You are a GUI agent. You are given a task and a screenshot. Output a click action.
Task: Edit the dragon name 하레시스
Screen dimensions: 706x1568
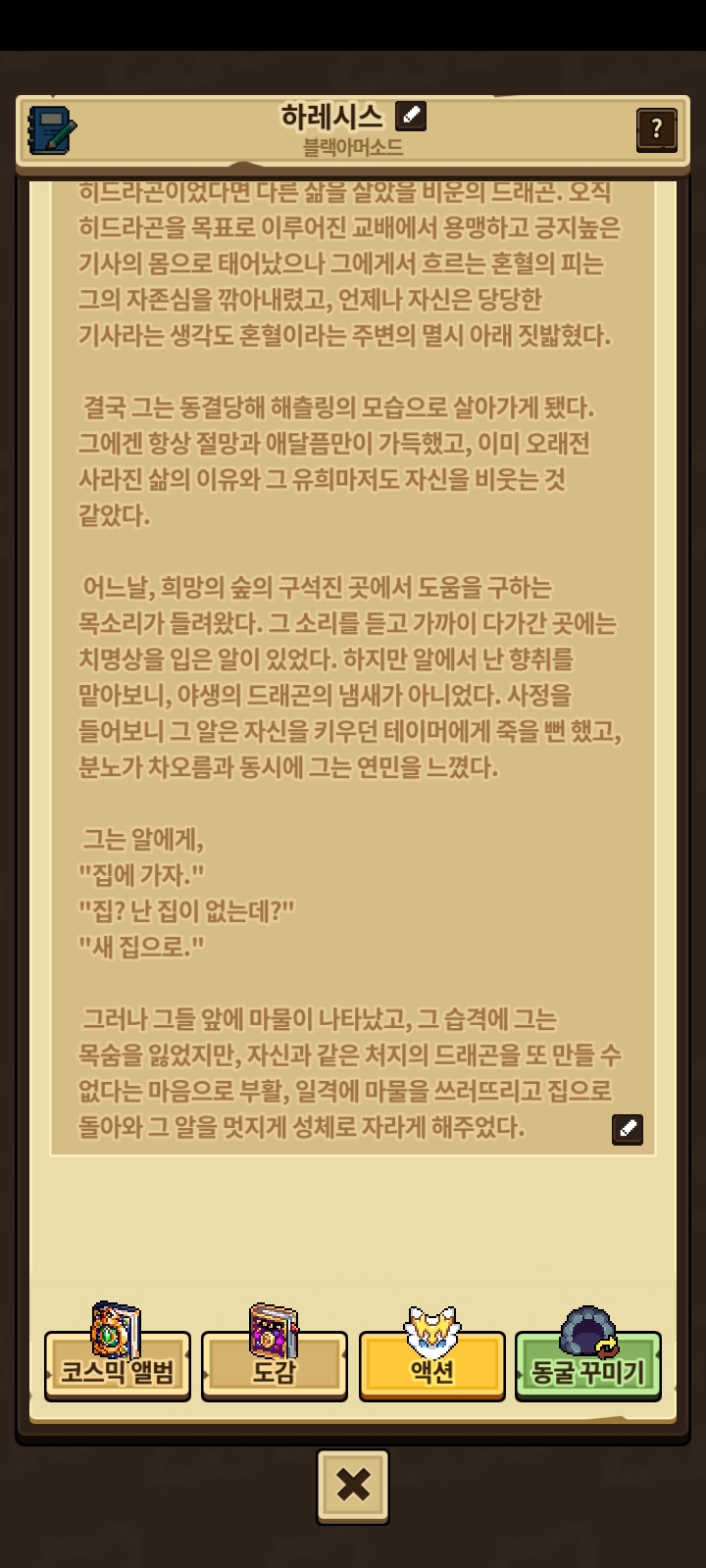[410, 117]
